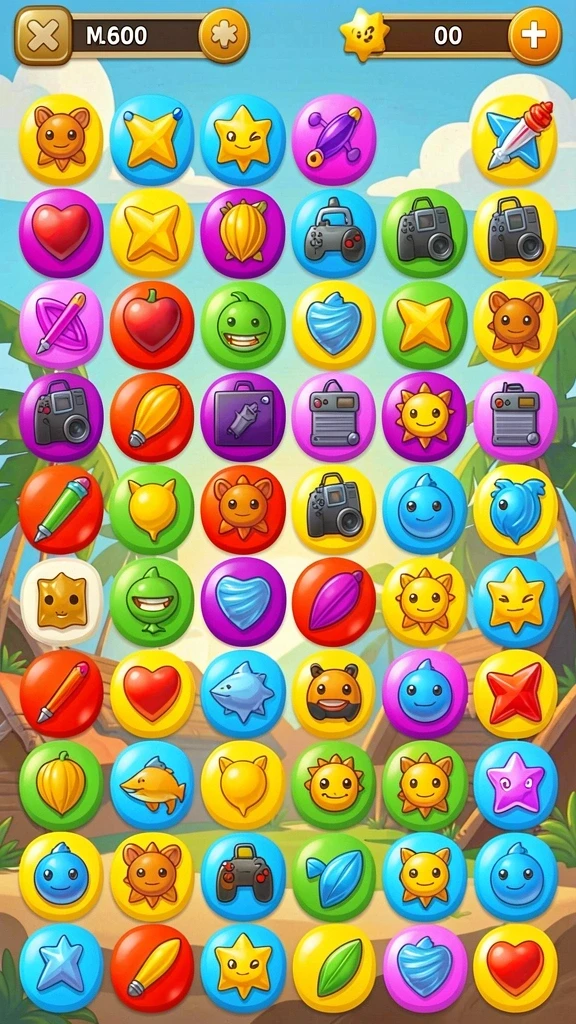The width and height of the screenshot is (576, 1024).
Task: Select the yellow tile with bear face
Action: point(334,694)
